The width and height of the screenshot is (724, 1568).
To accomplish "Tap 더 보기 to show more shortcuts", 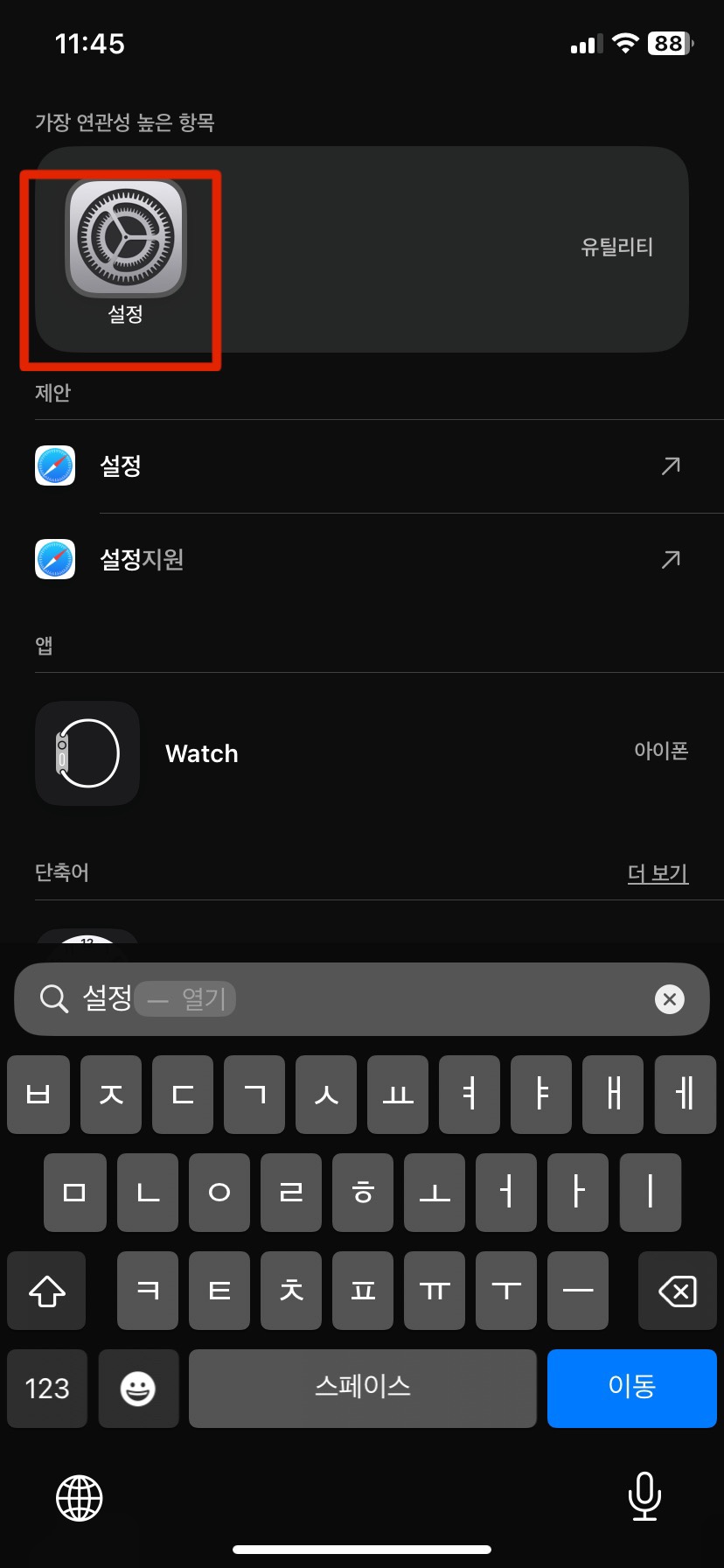I will tap(658, 873).
